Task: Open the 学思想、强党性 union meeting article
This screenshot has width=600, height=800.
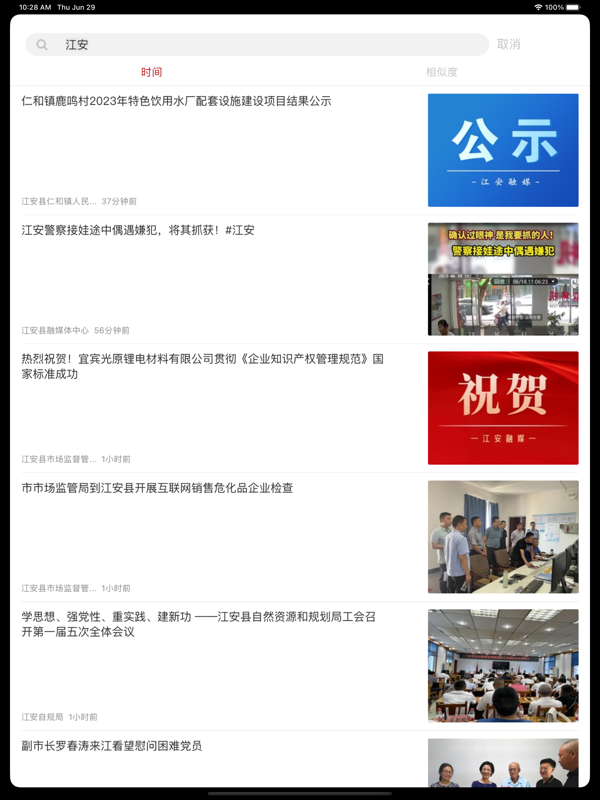Action: 198,624
